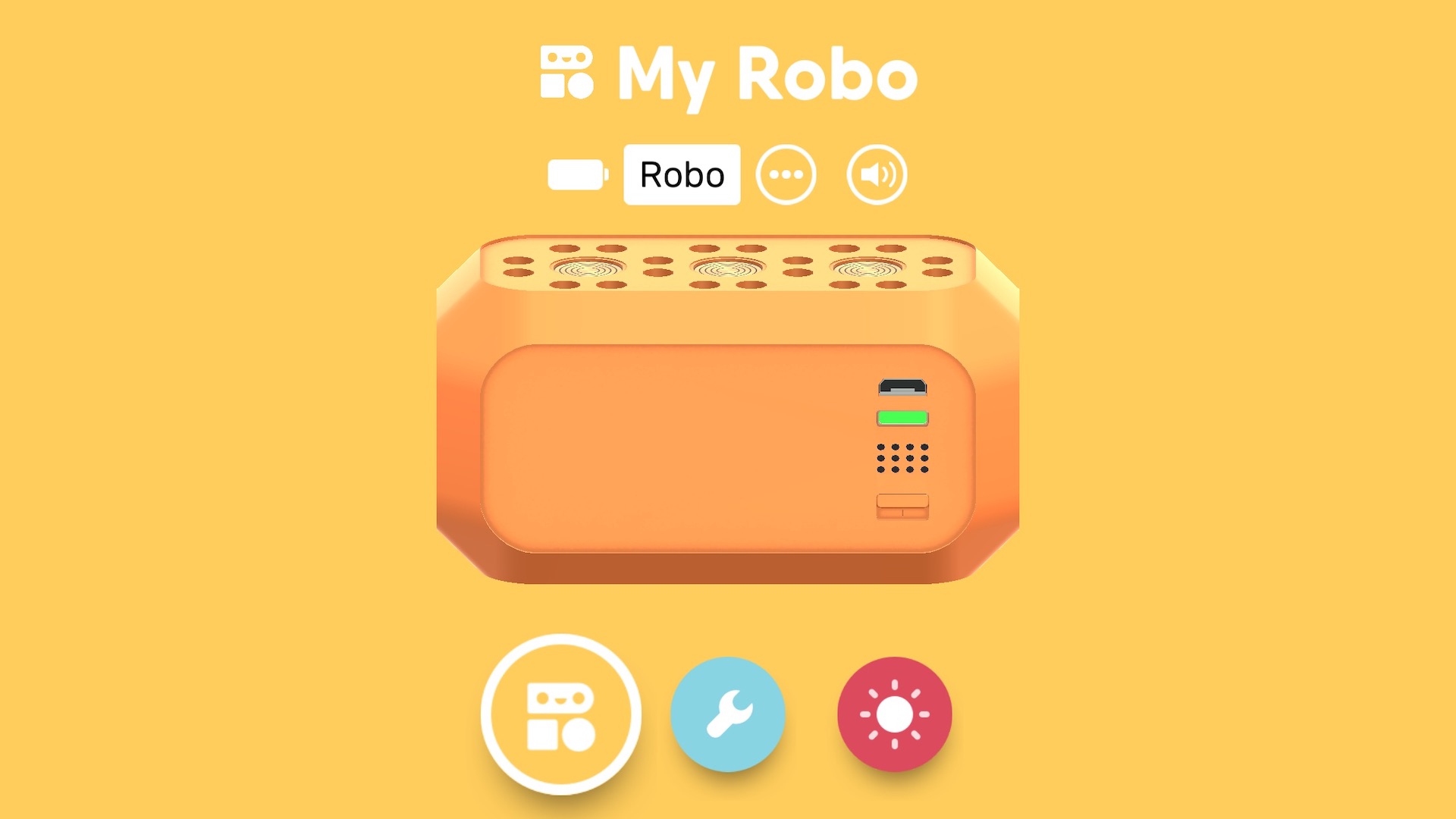Tap the red sun brightness button
The width and height of the screenshot is (1456, 819).
pyautogui.click(x=894, y=714)
